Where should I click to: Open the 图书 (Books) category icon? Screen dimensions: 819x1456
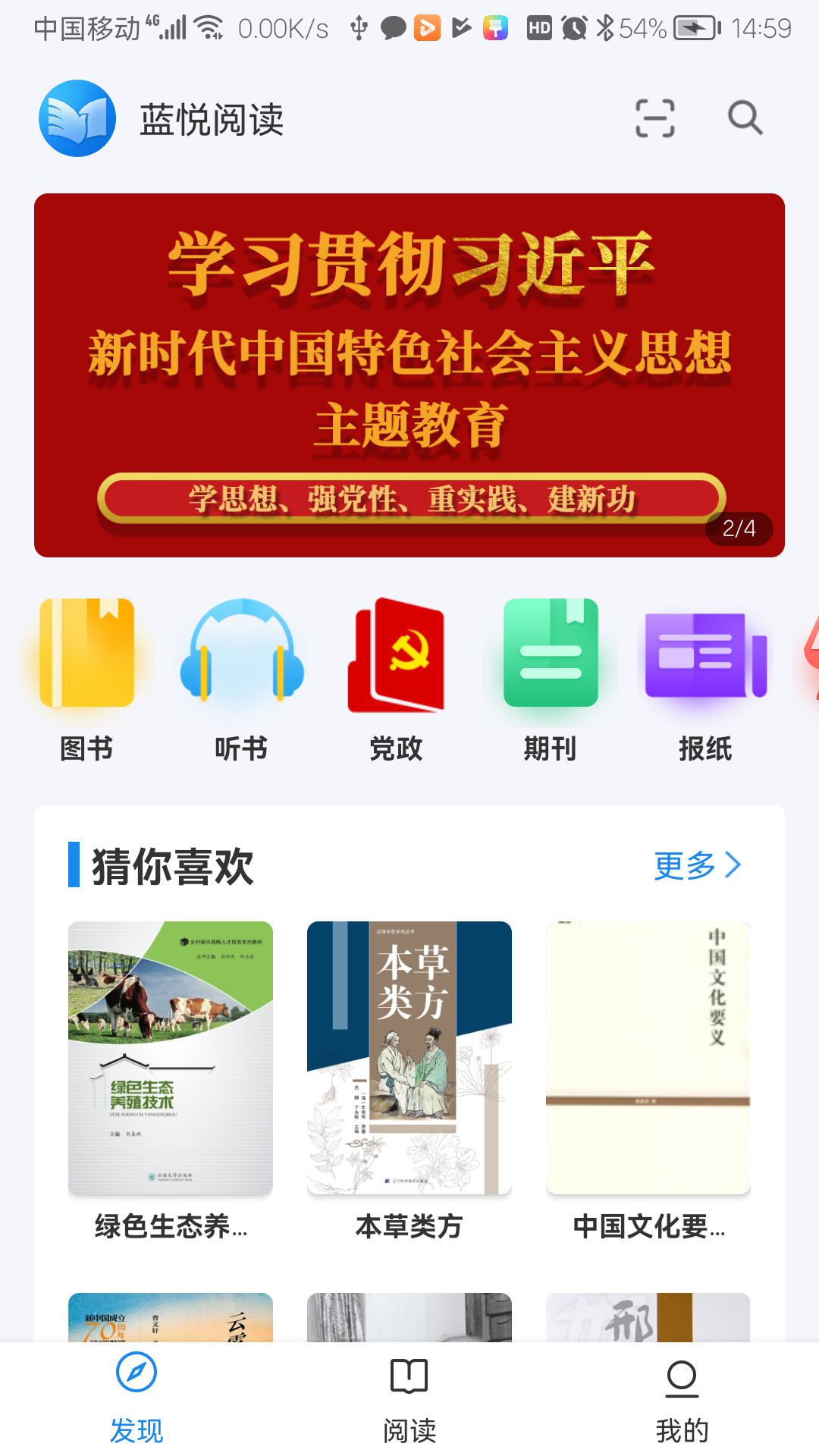coord(86,656)
